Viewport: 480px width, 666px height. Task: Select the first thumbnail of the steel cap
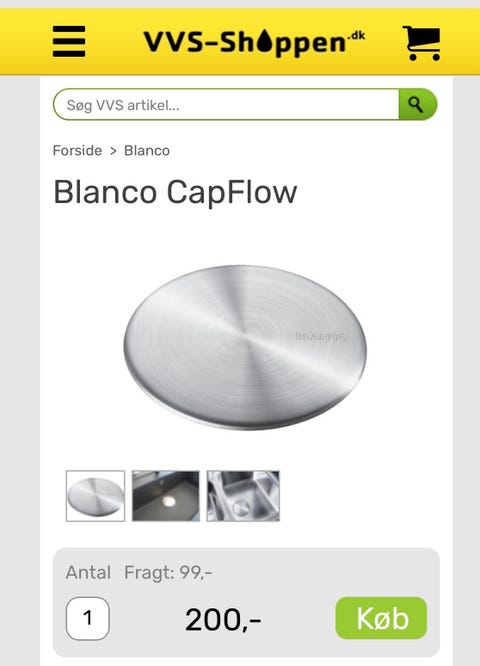point(96,496)
